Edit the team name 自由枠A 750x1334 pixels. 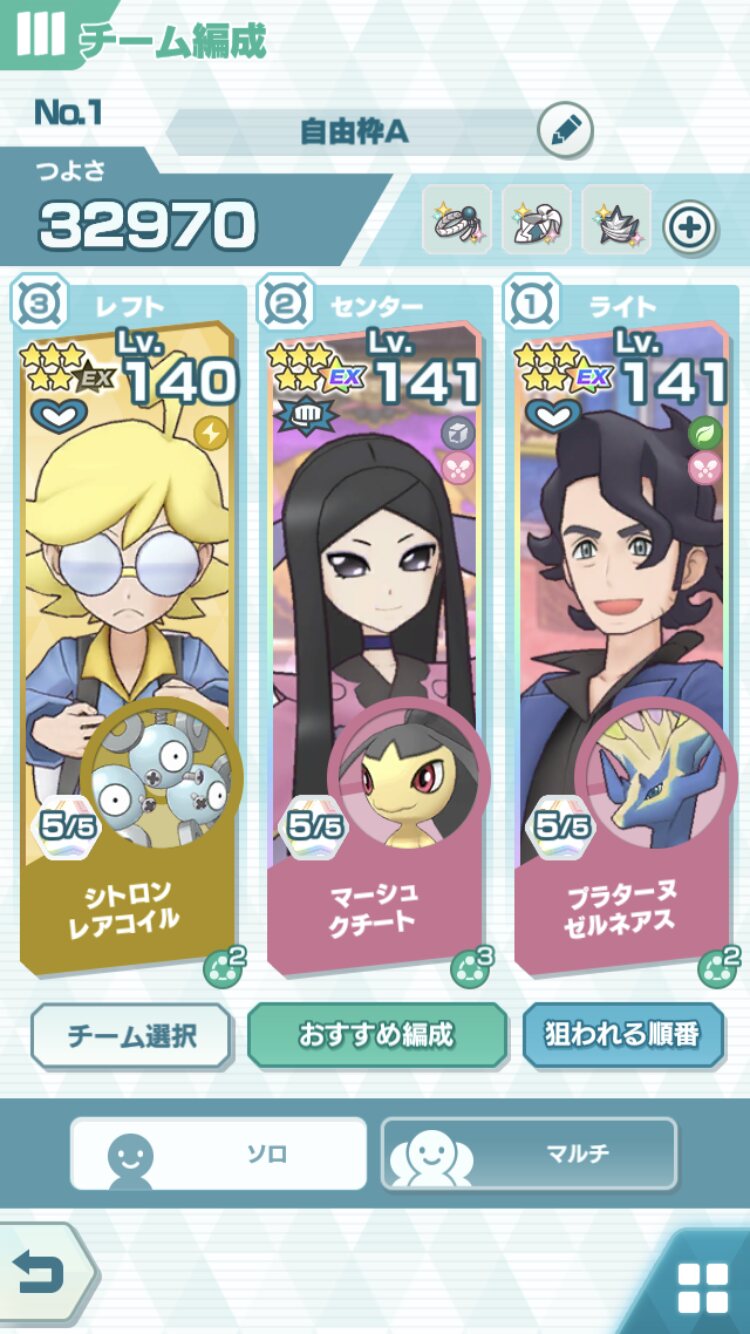pos(565,130)
